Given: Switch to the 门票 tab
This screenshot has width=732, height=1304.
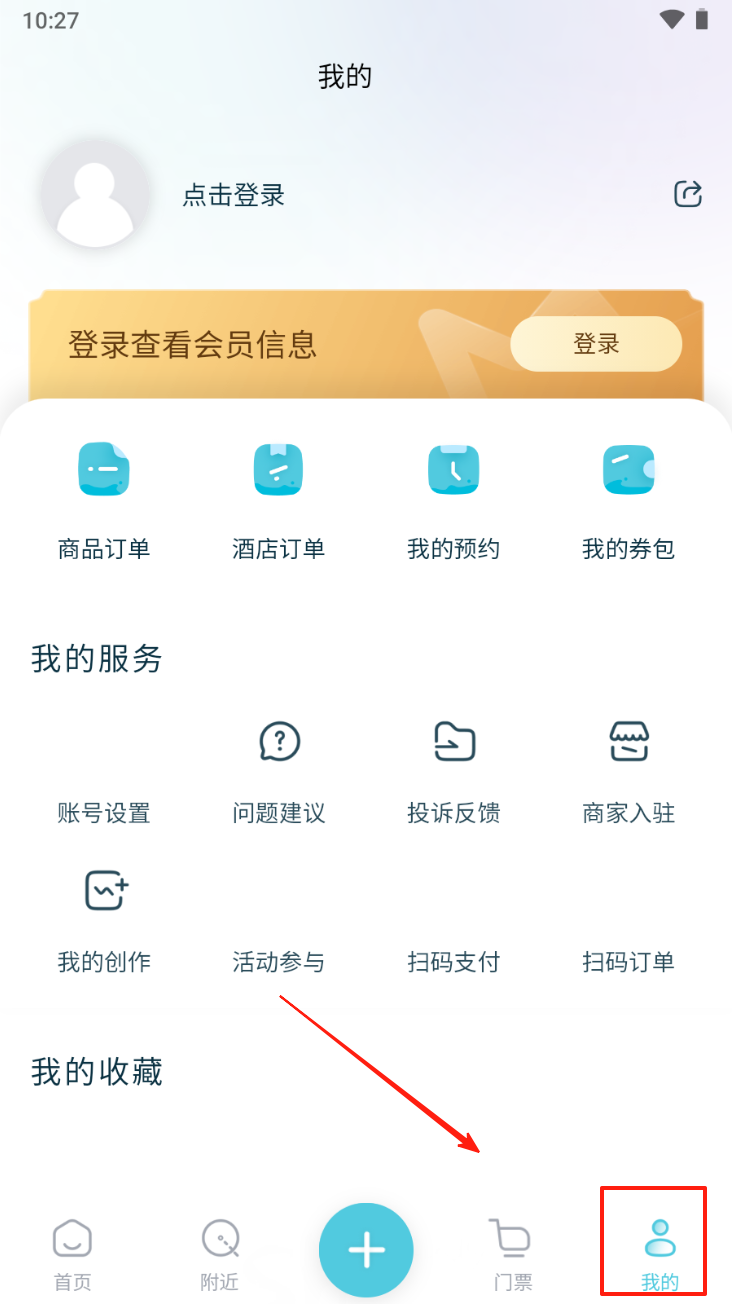Looking at the screenshot, I should [x=512, y=1253].
